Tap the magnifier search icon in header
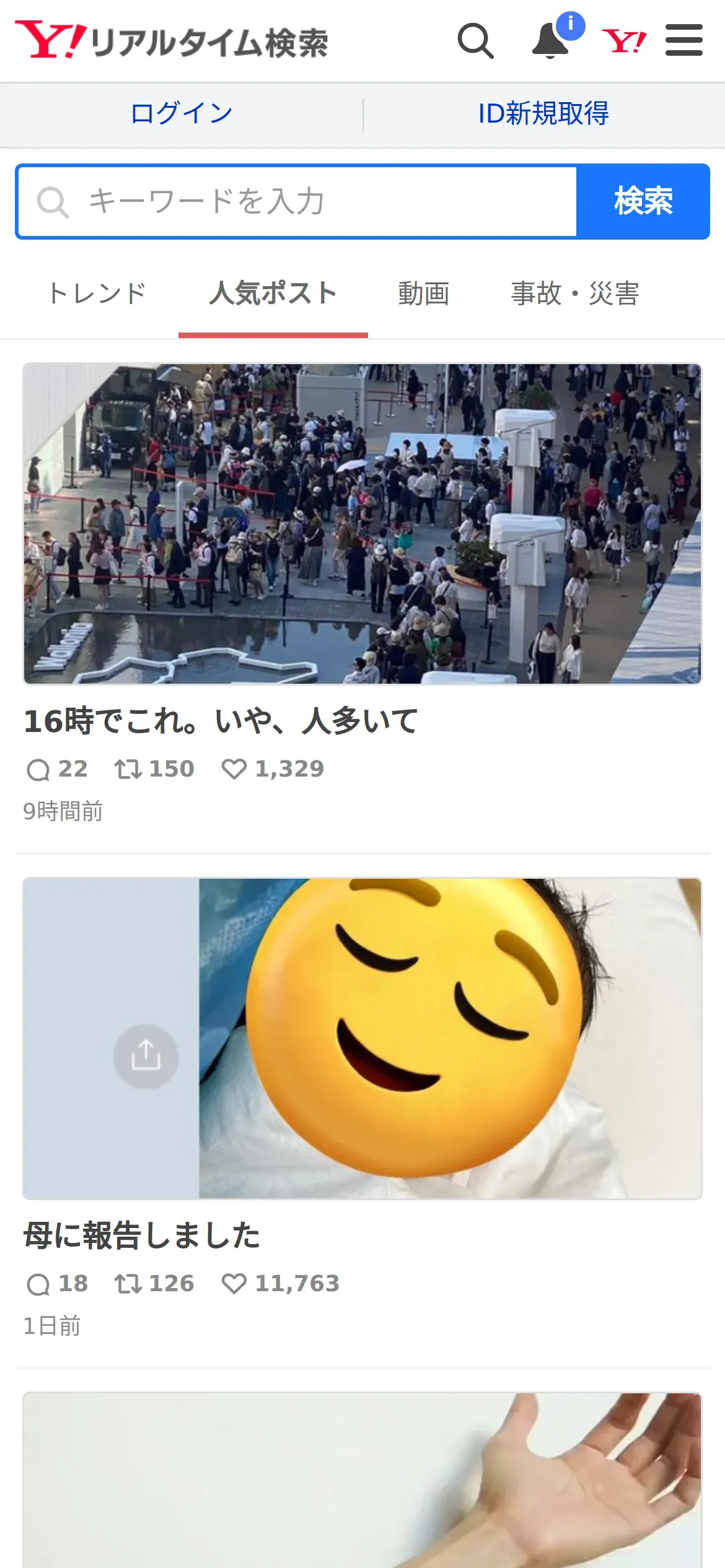This screenshot has width=725, height=1568. [x=475, y=41]
